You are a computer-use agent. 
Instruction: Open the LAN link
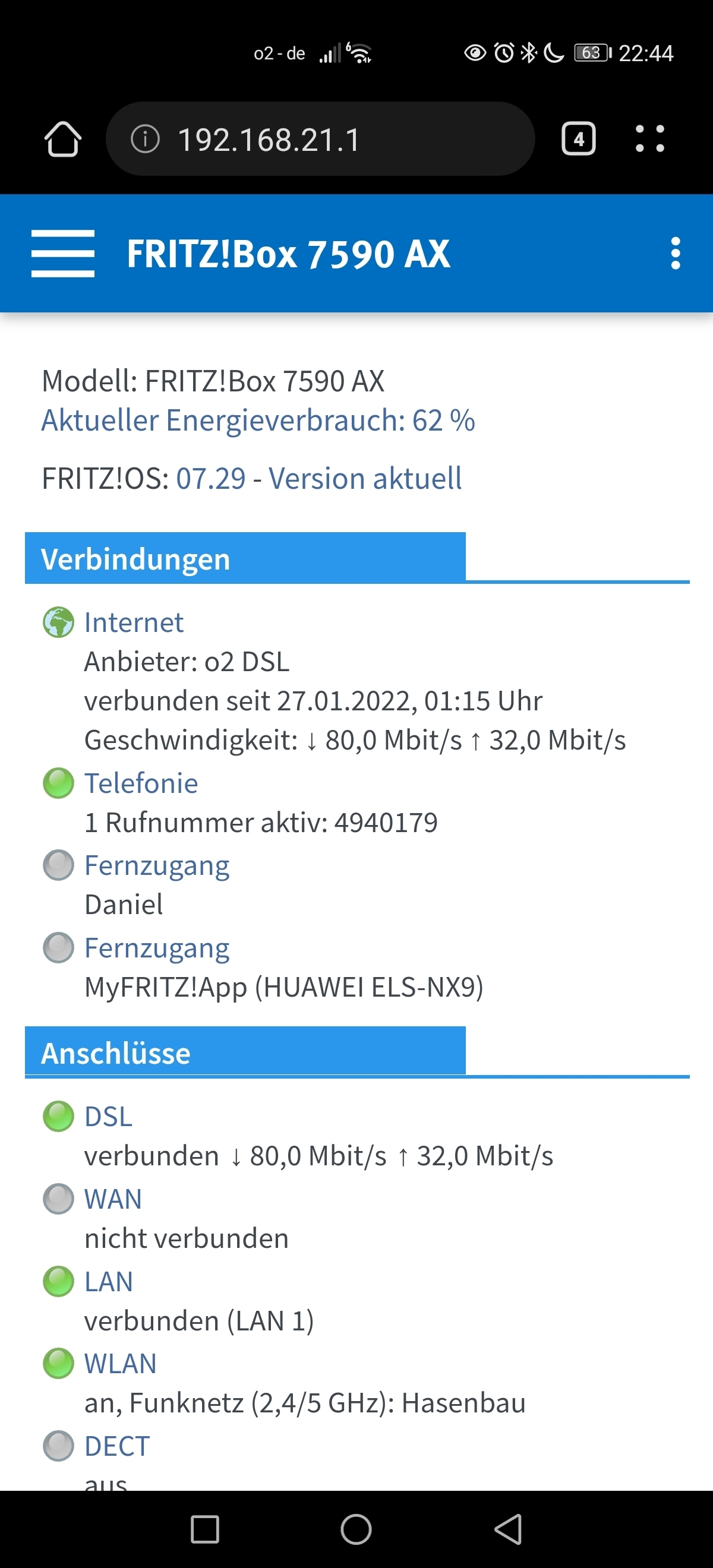(108, 1281)
